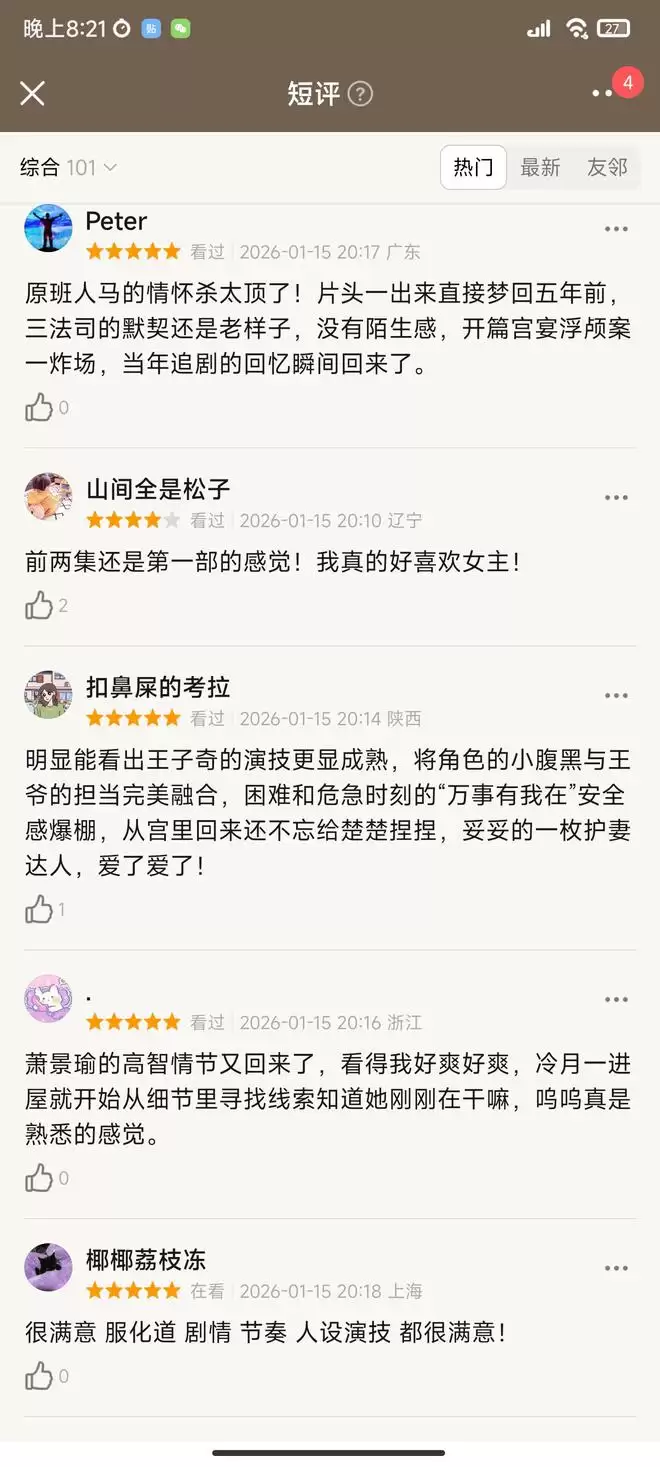Expand the 综合 sort dropdown
Viewport: 660px width, 1467px height.
pyautogui.click(x=68, y=168)
